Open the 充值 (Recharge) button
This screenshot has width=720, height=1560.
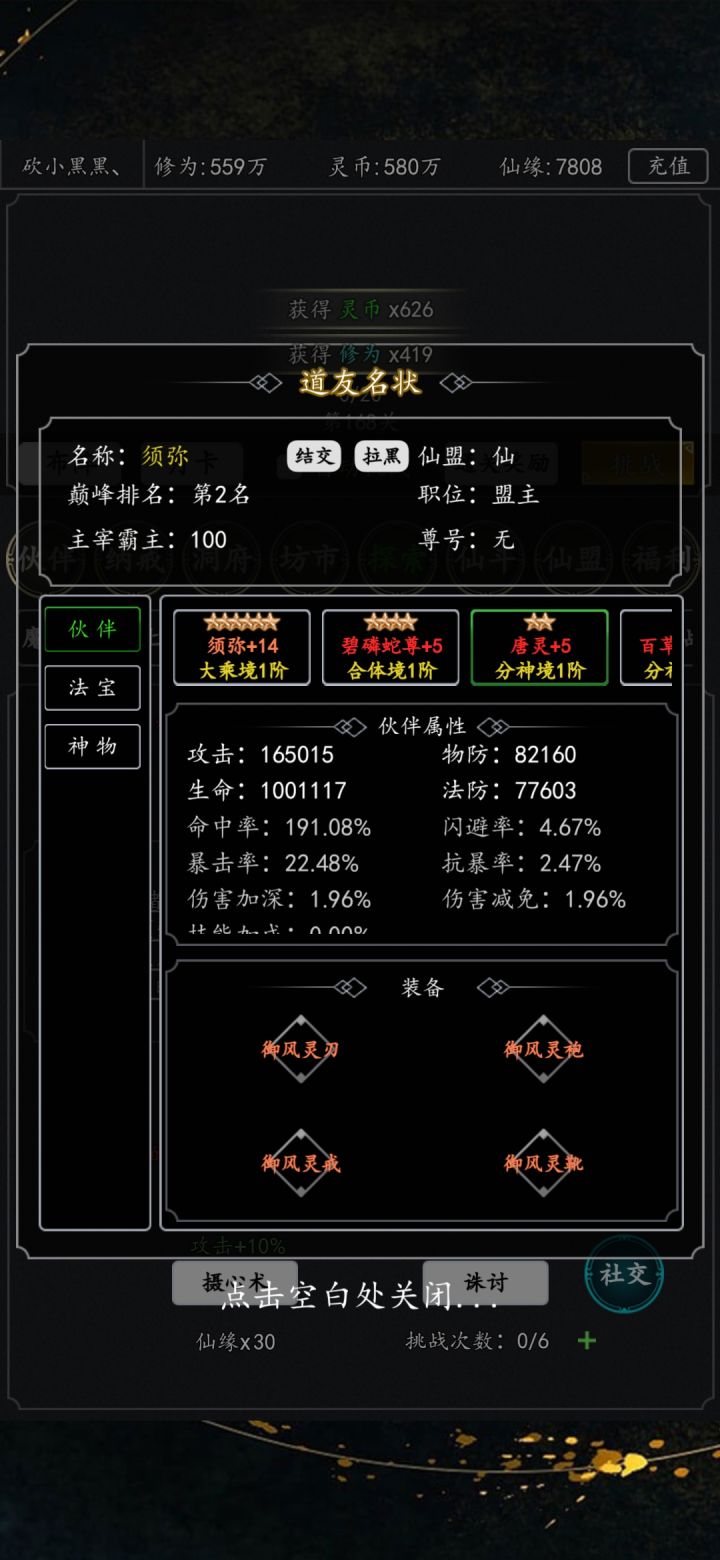pos(668,167)
